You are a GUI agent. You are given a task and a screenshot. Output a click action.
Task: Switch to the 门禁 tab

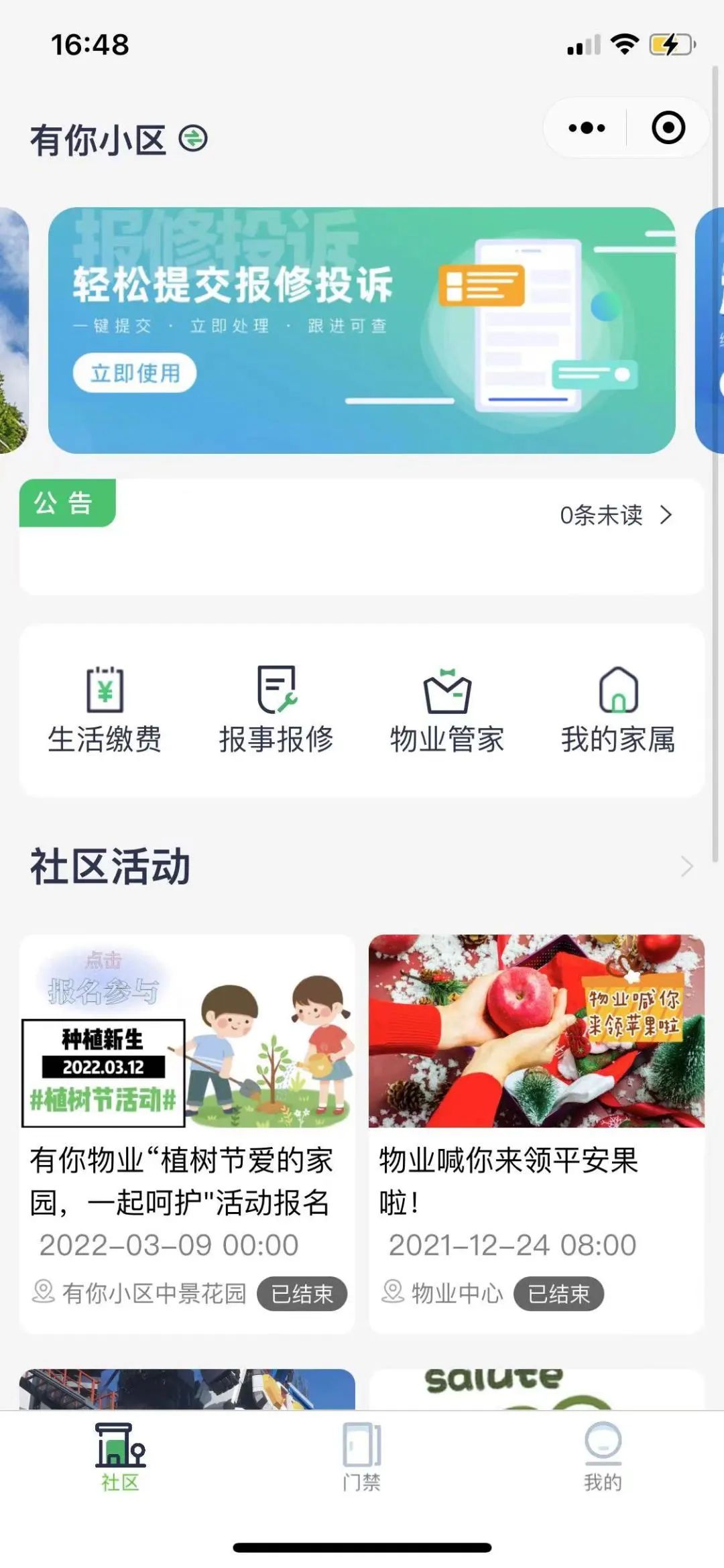pos(362,1456)
